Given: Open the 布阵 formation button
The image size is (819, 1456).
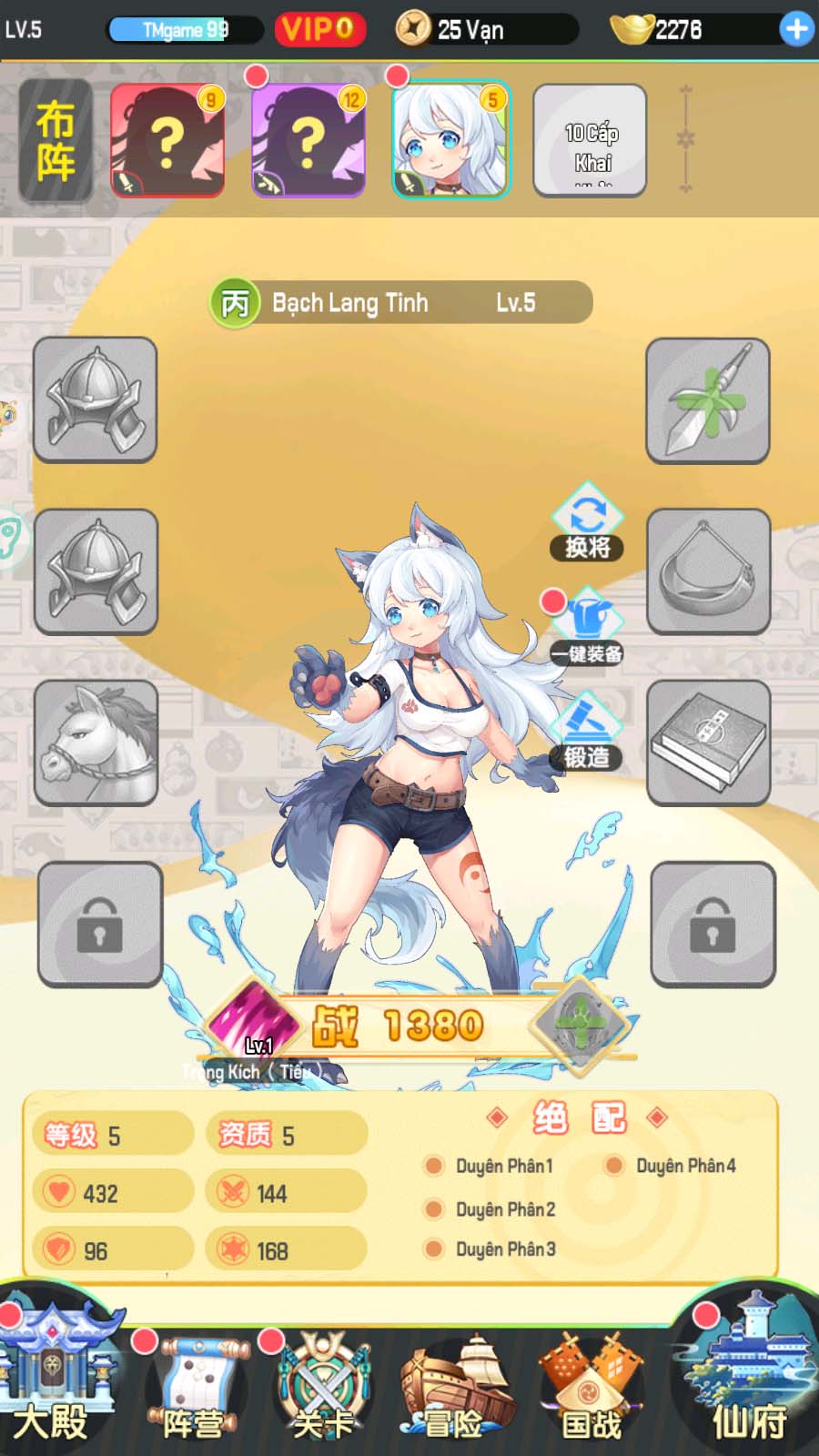Looking at the screenshot, I should 56,140.
